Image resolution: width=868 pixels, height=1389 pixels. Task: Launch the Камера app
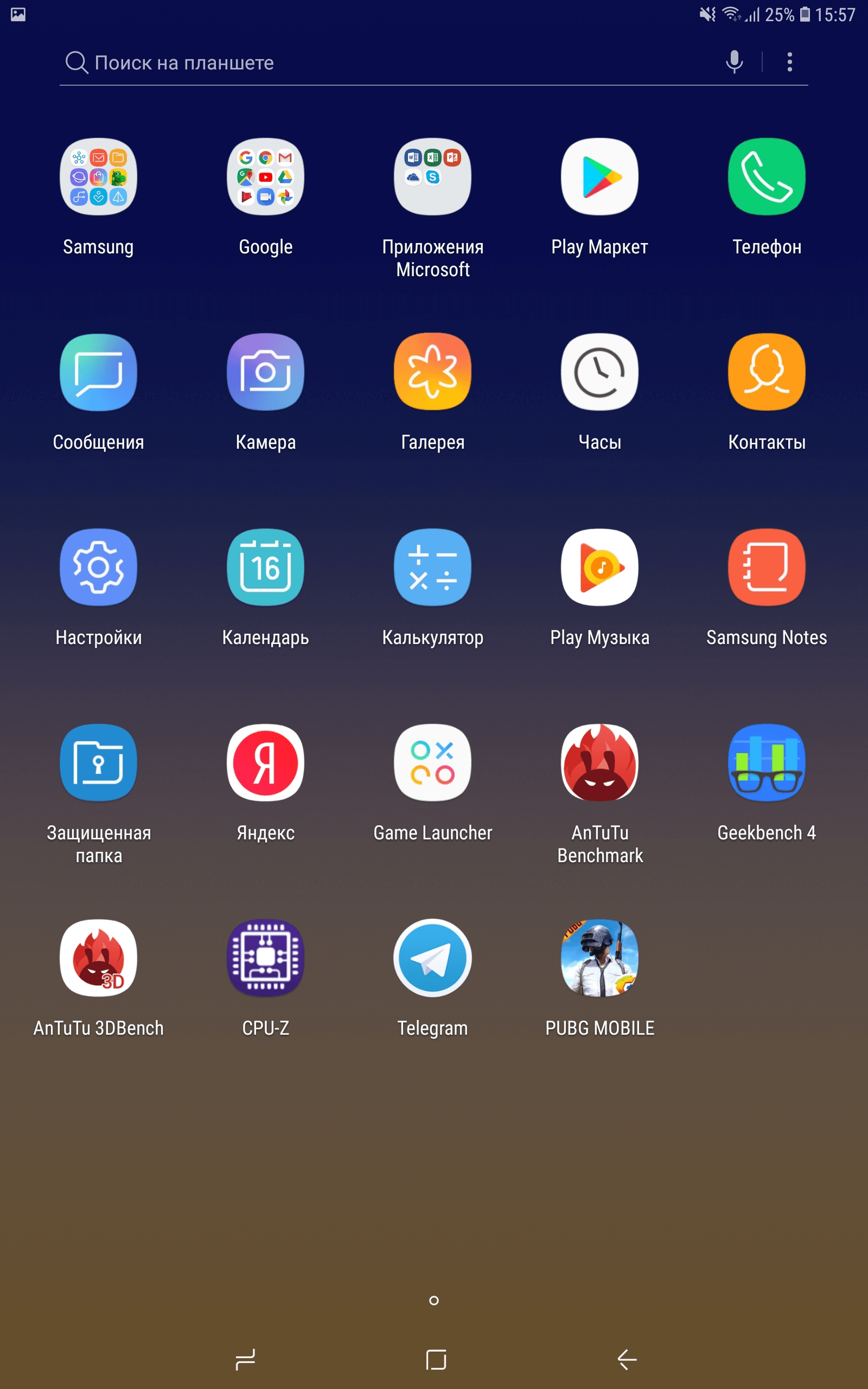(x=265, y=372)
